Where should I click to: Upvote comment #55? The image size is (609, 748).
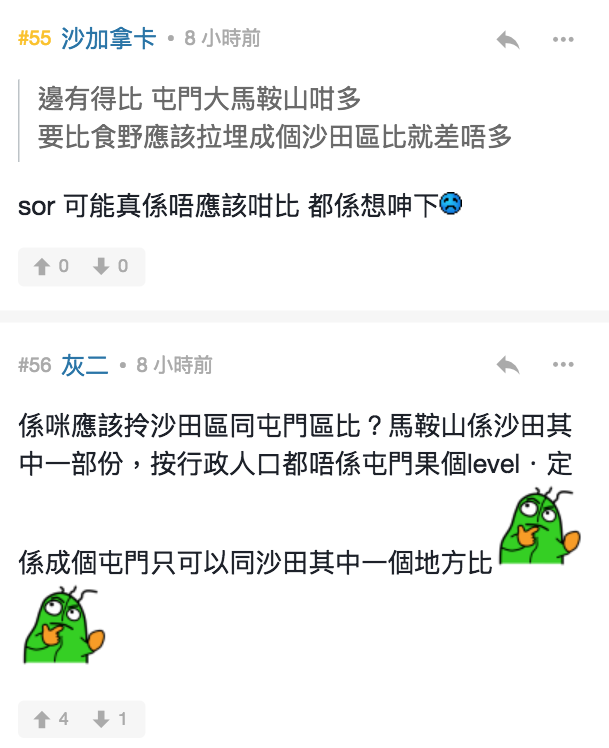point(51,266)
